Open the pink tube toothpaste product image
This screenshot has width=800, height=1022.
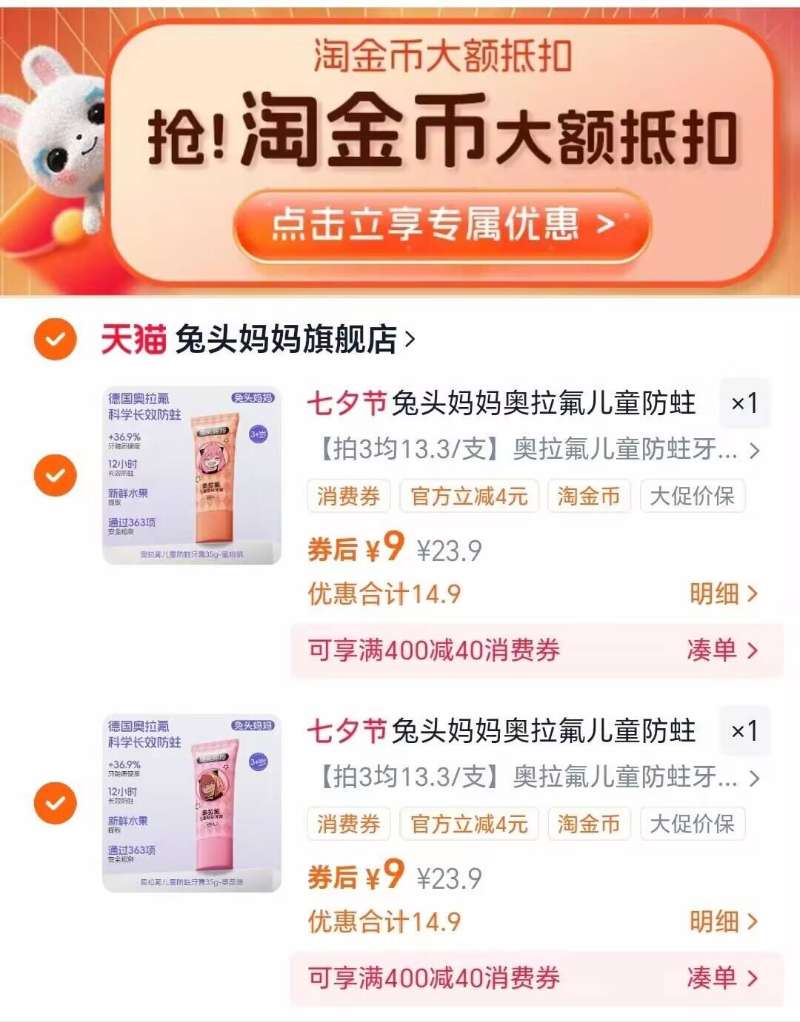[192, 802]
